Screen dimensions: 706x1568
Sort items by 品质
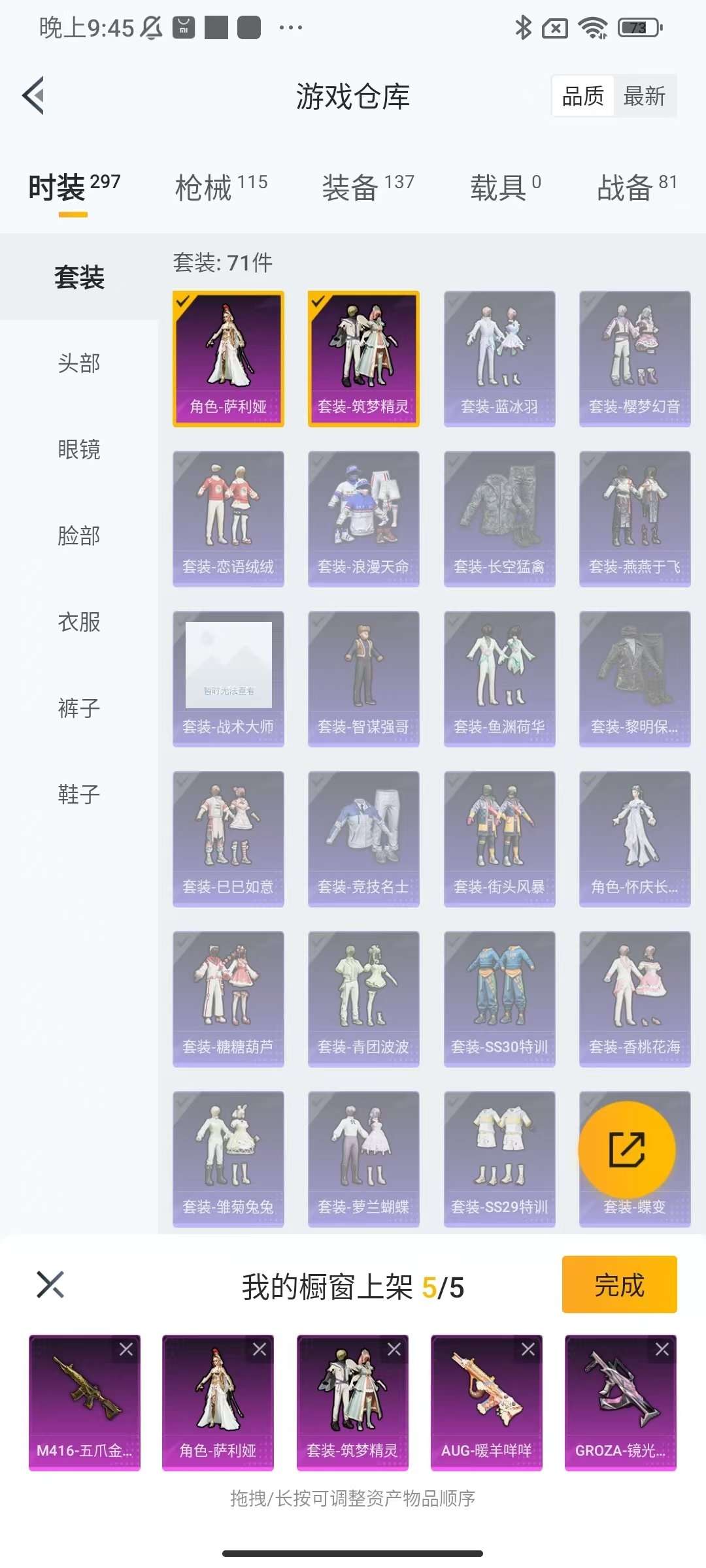582,96
